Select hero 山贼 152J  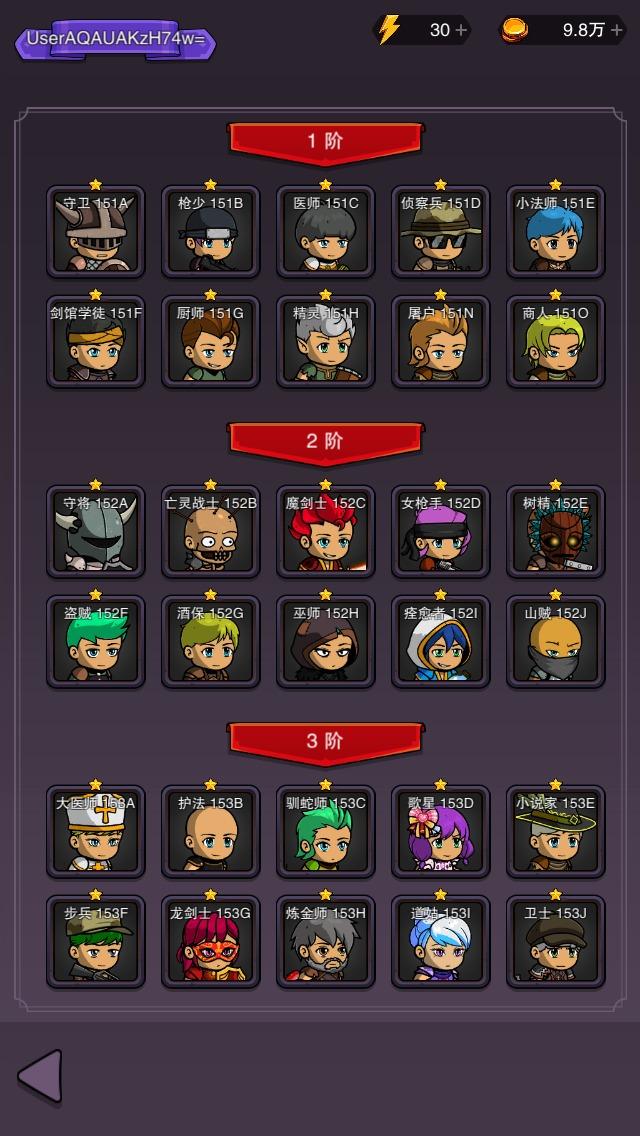pyautogui.click(x=556, y=642)
